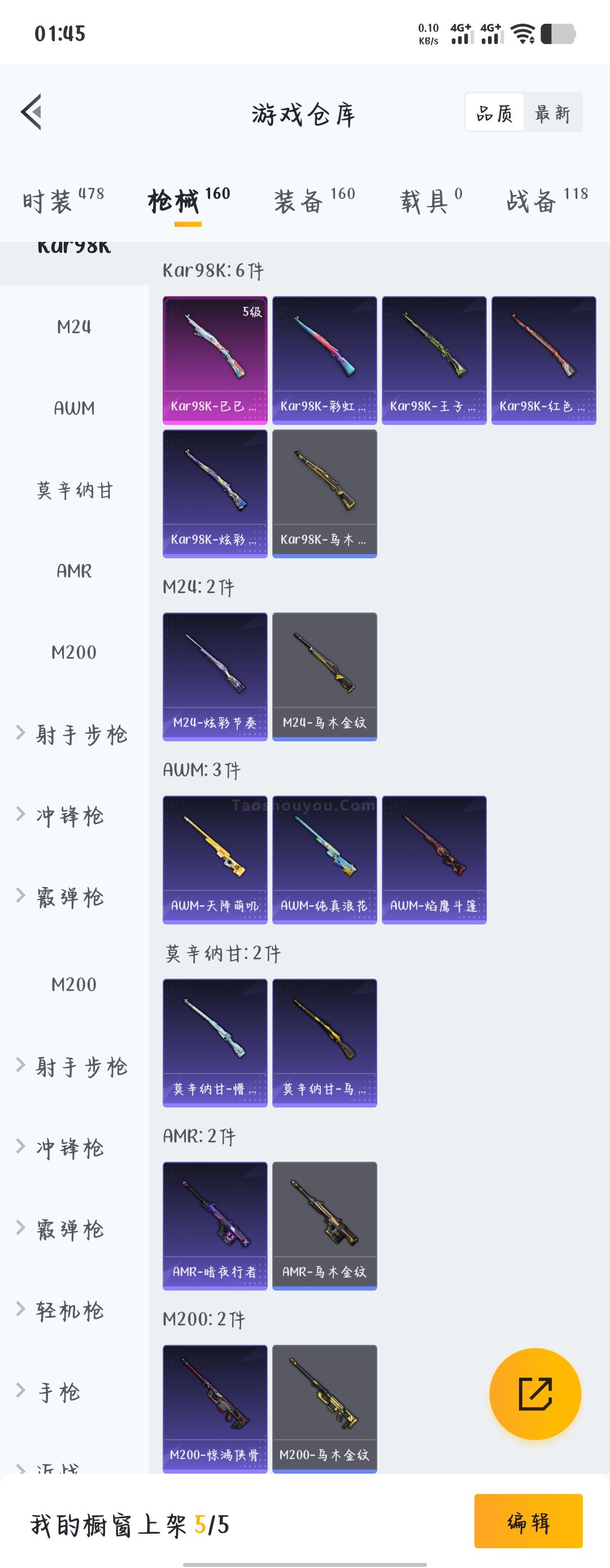Select 莫辛纳甘 in the side list
The height and width of the screenshot is (1568, 610).
click(74, 490)
